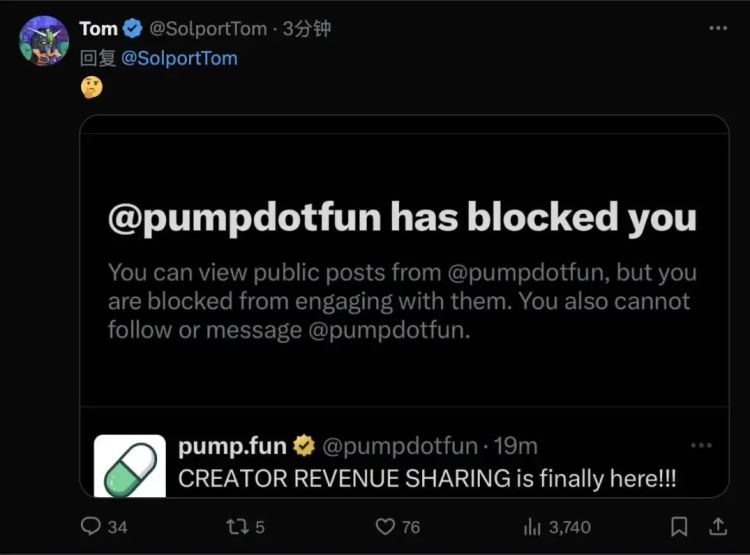Share Tom's tweet

click(717, 526)
